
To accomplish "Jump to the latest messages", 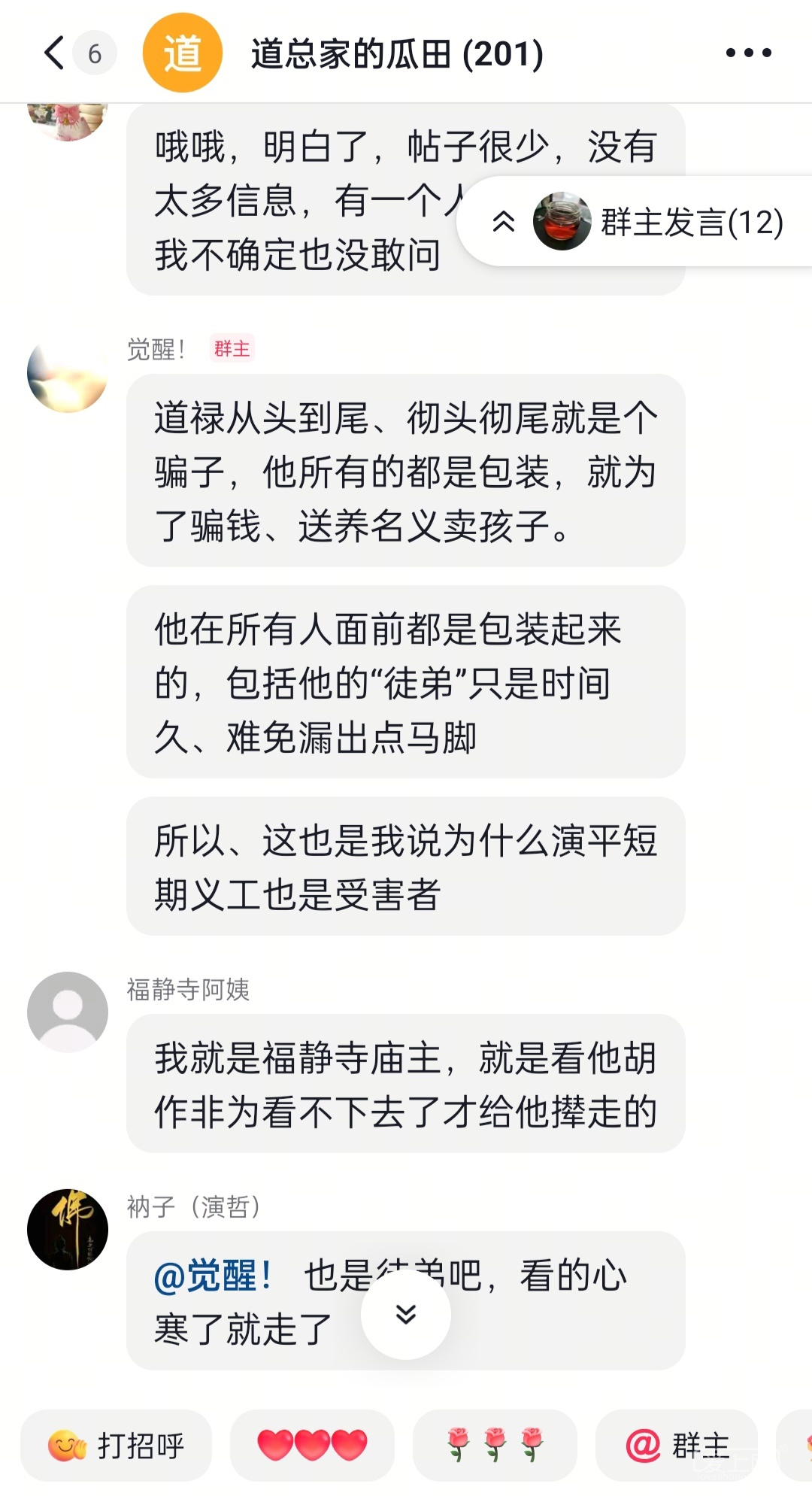I will click(x=406, y=1314).
